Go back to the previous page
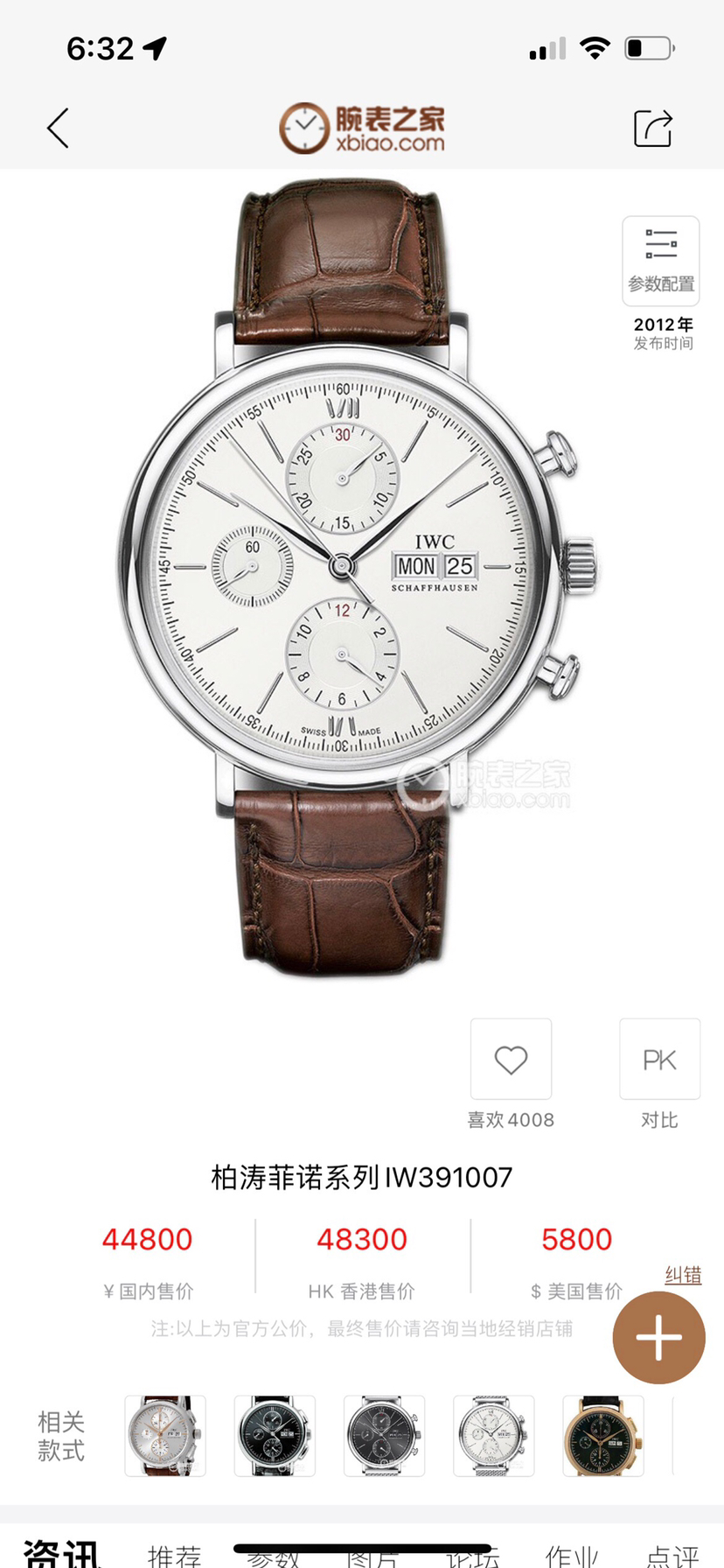The height and width of the screenshot is (1568, 724). (58, 129)
